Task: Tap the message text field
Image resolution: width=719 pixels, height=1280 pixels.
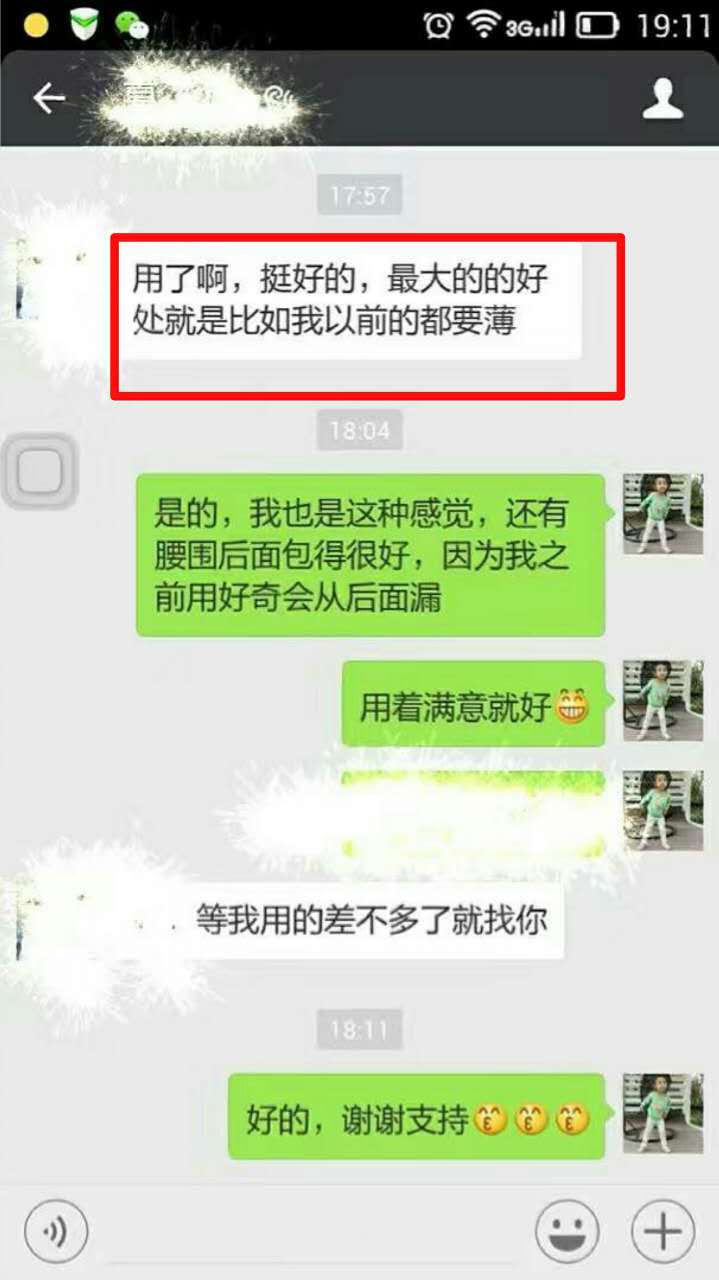Action: click(x=310, y=1230)
